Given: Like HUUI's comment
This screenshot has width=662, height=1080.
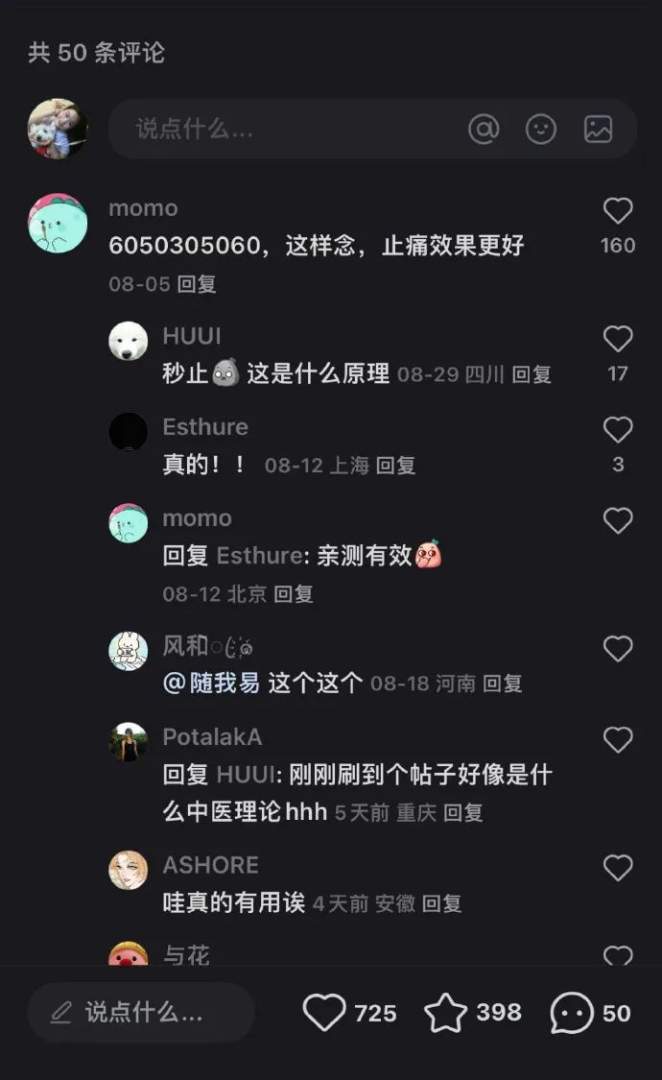Looking at the screenshot, I should (x=618, y=339).
